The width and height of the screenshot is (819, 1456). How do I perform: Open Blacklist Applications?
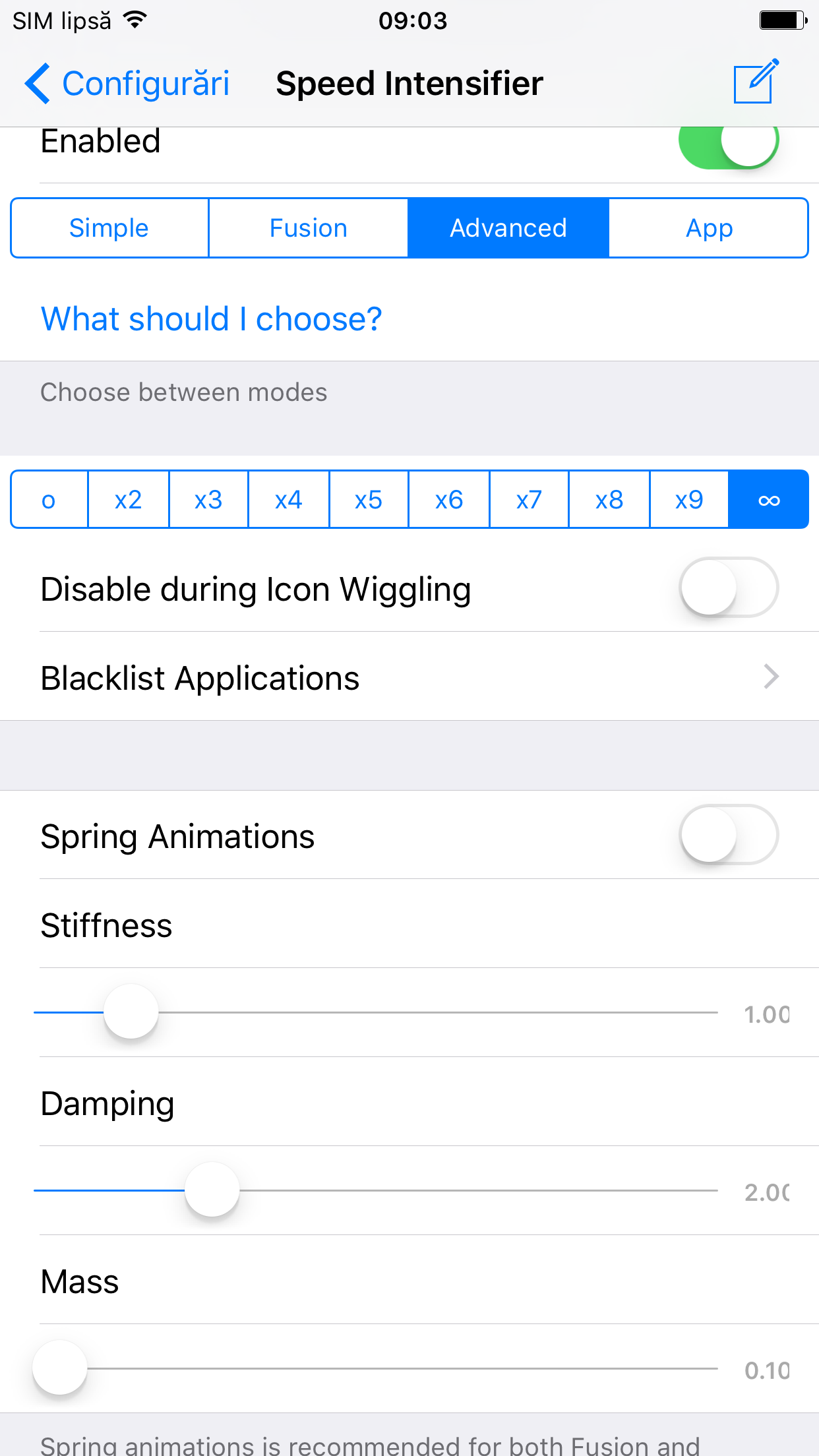click(409, 677)
